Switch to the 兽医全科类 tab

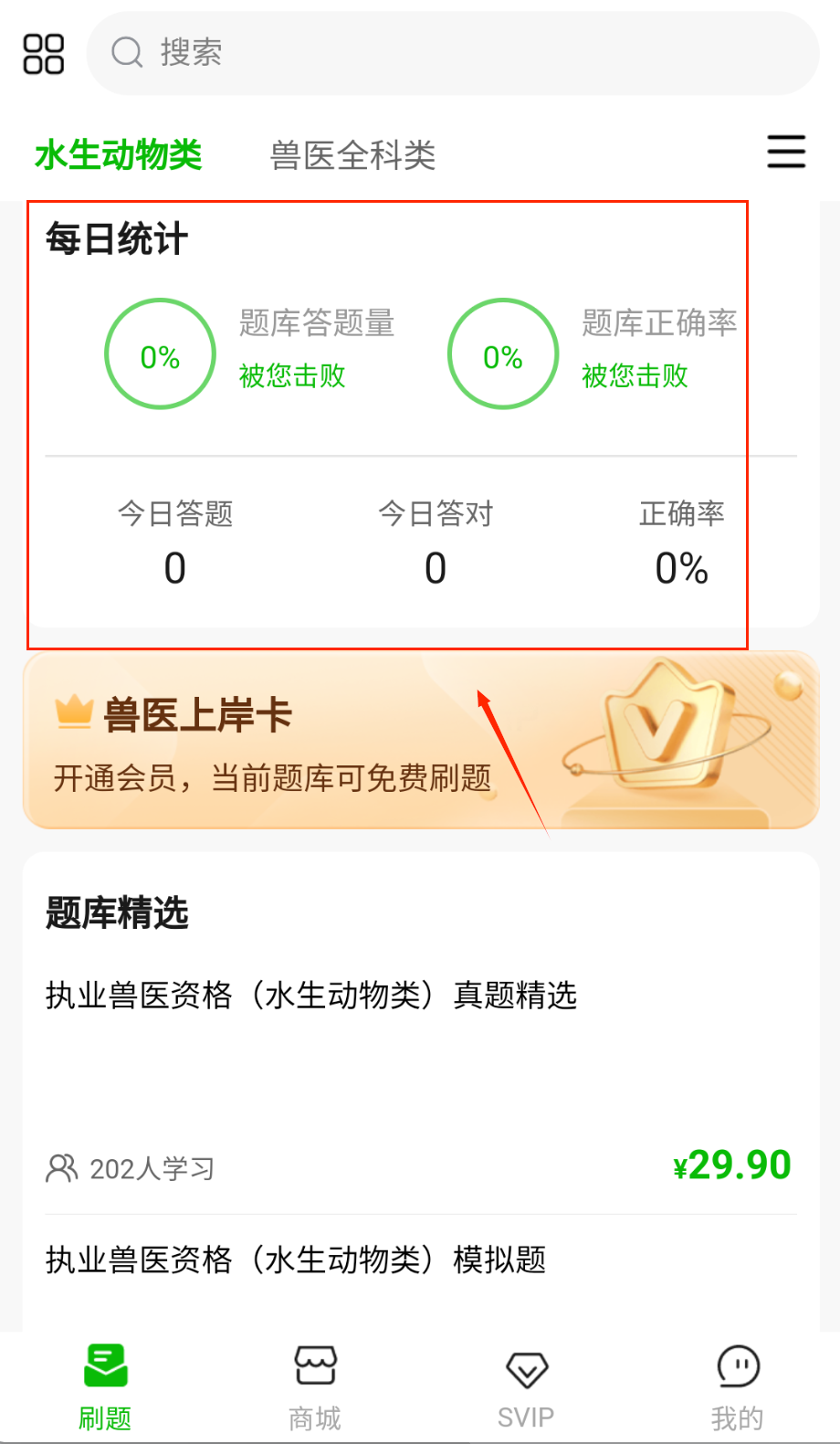tap(352, 155)
